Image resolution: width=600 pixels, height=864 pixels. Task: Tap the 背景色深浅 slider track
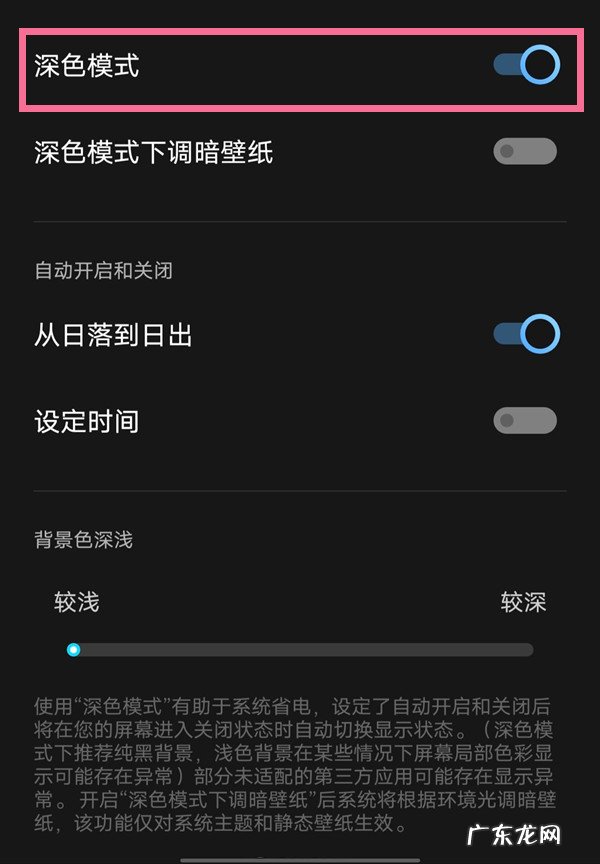click(300, 650)
